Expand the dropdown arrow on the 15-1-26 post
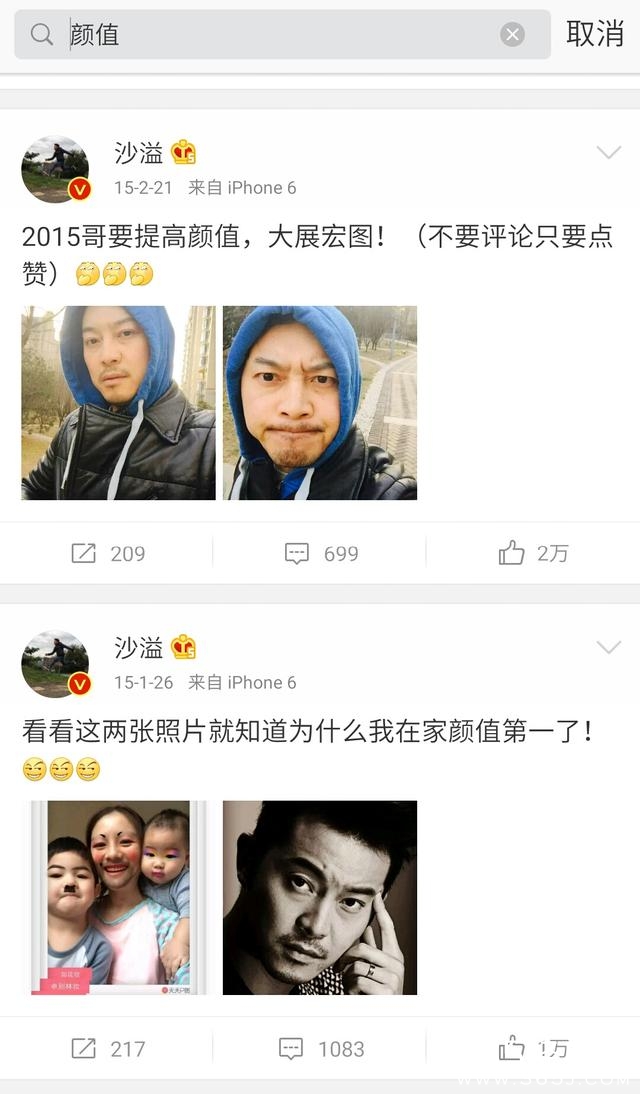This screenshot has height=1094, width=640. pyautogui.click(x=608, y=648)
